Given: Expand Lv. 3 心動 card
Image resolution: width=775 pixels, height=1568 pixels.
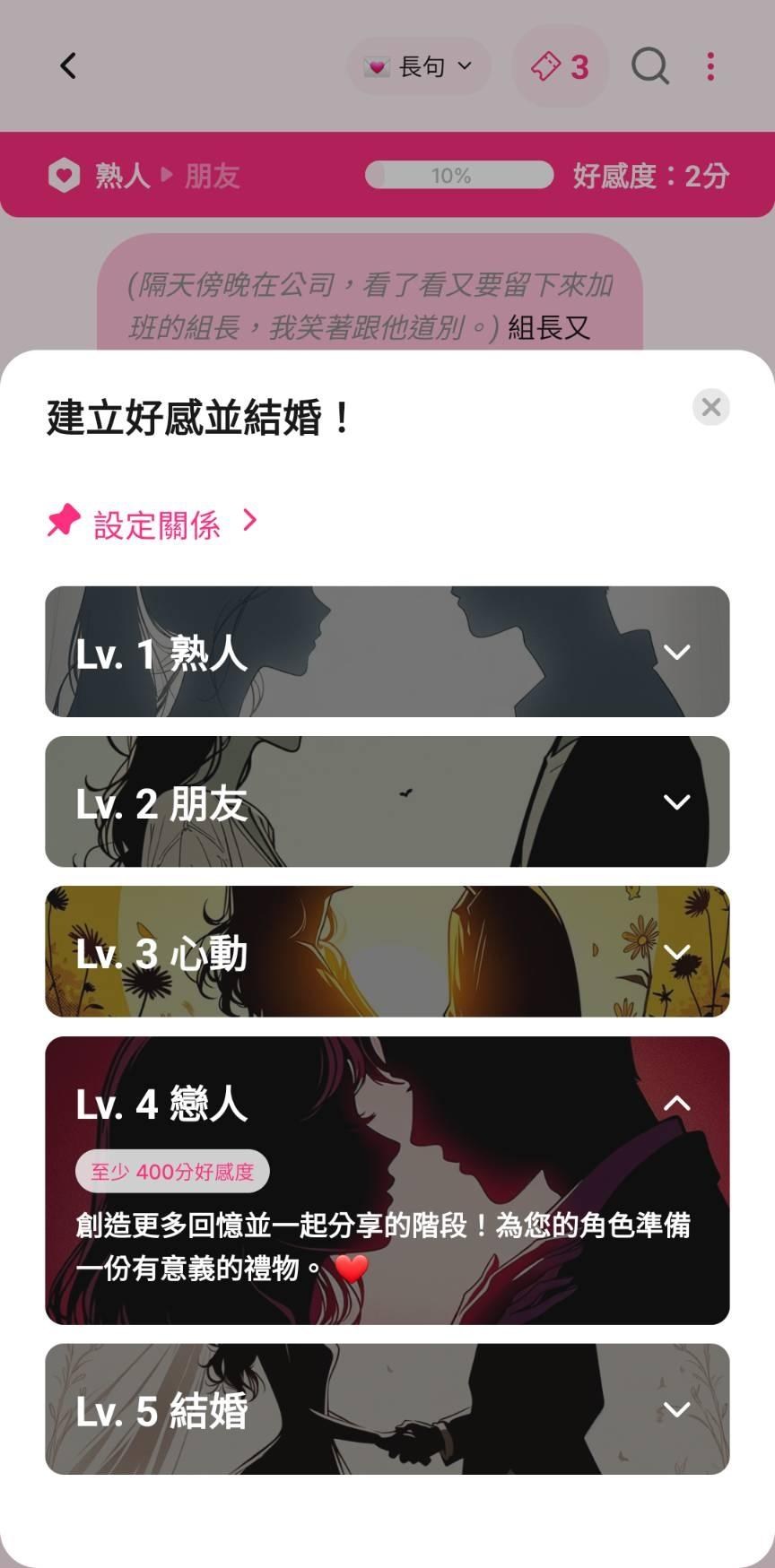Looking at the screenshot, I should point(387,951).
